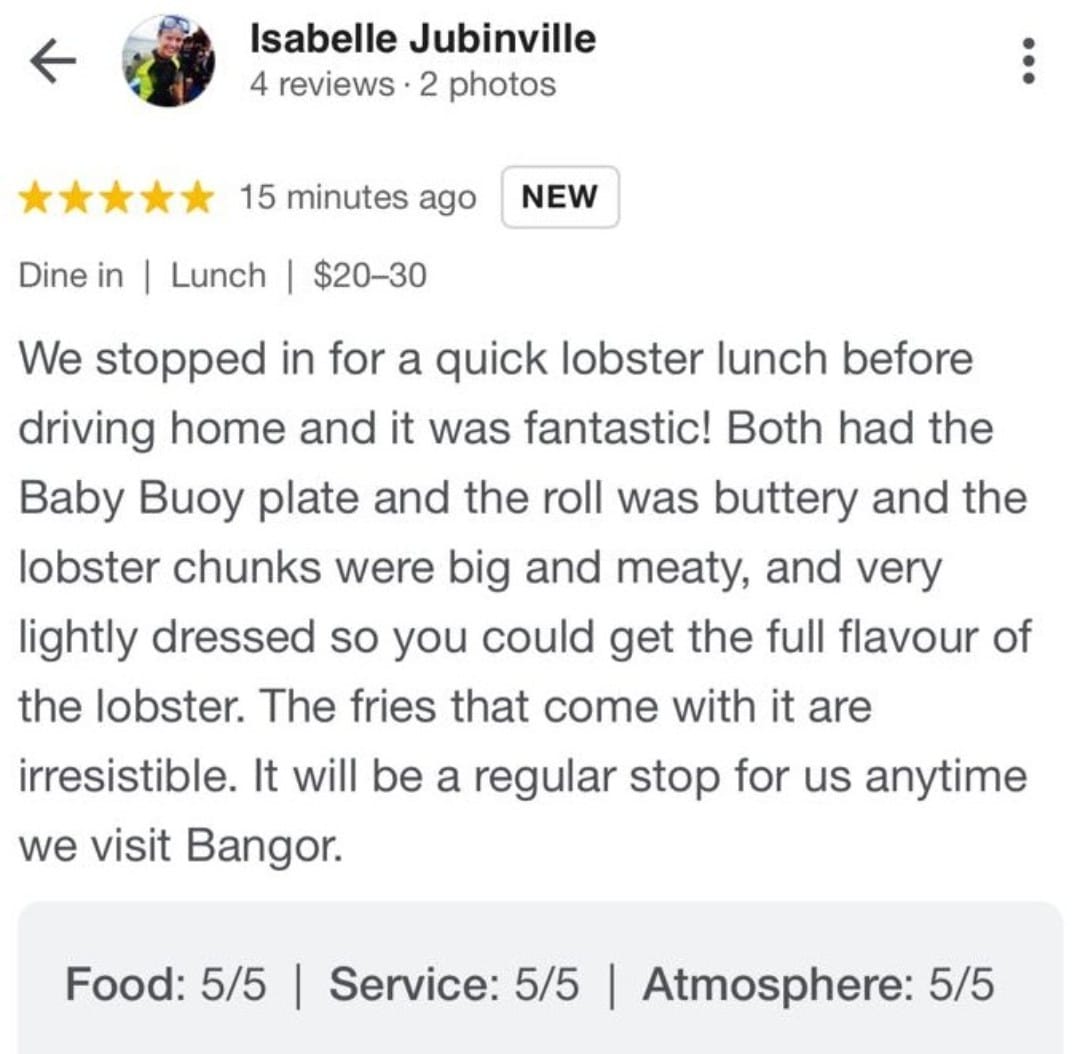Open Isabelle Jubinville's profile picture
The width and height of the screenshot is (1080, 1054).
click(168, 62)
